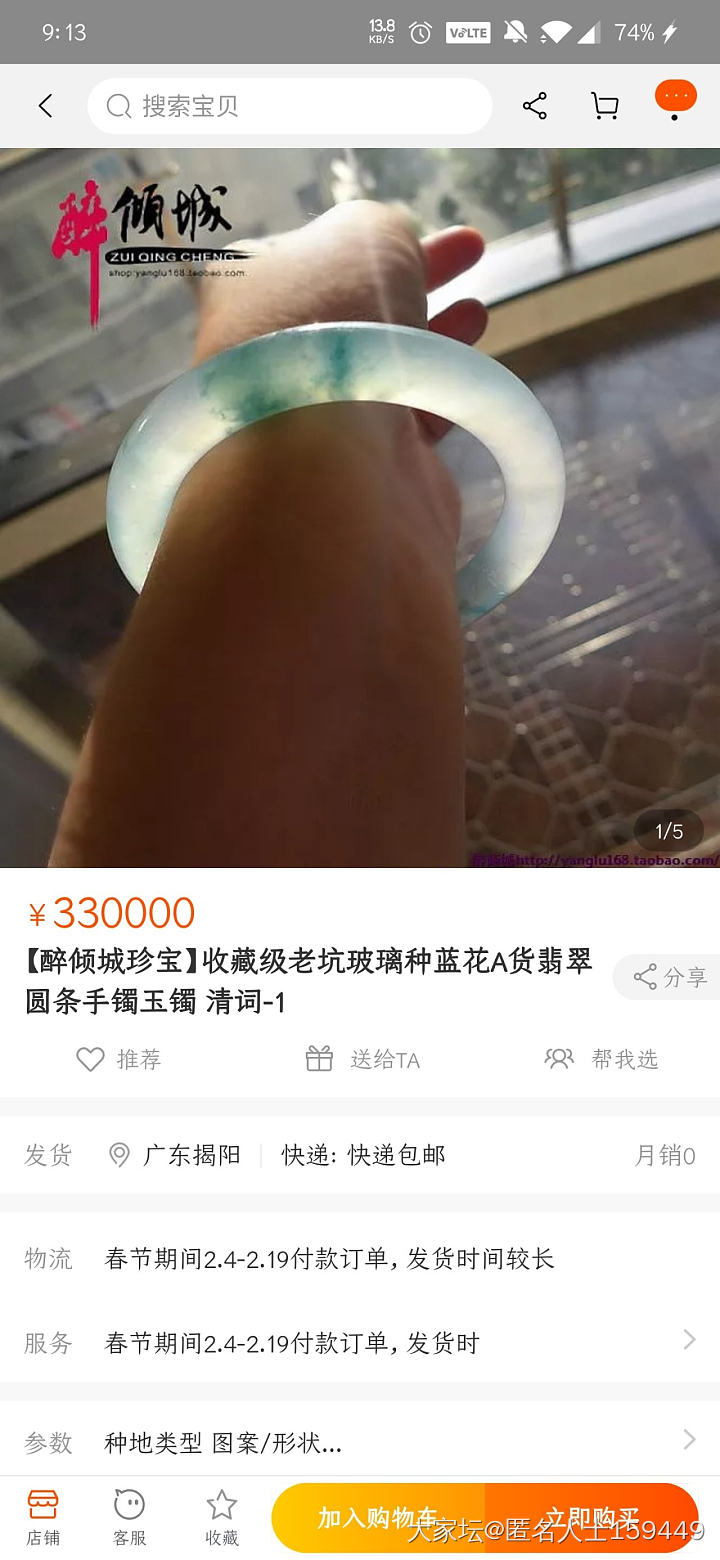Add this item to 收藏 favorites
The image size is (720, 1560).
tap(221, 1517)
